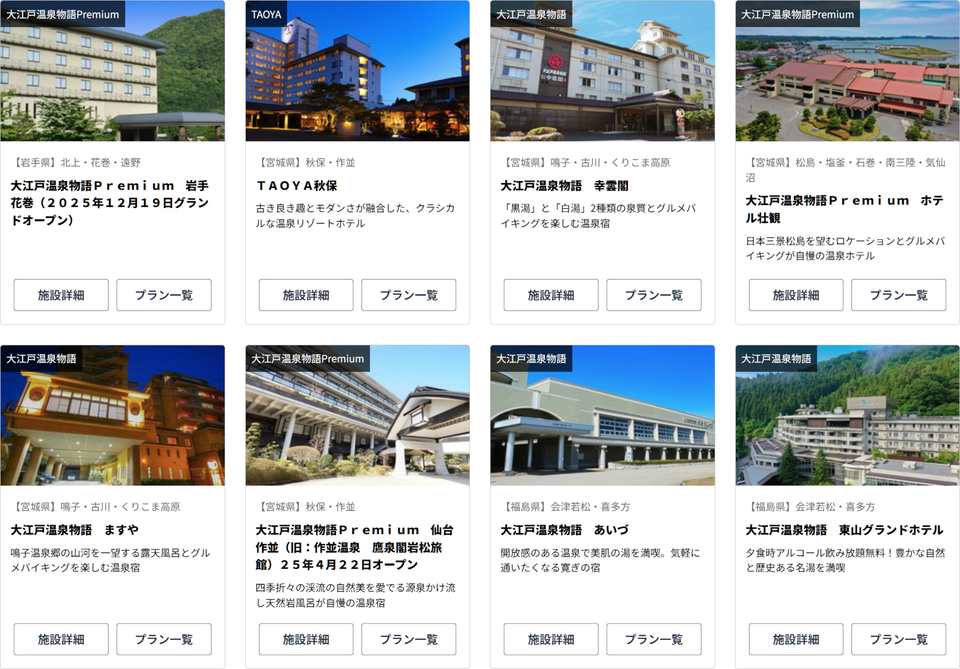Tap プラン一覧 for 大江戸温泉物語 ますや

point(164,639)
